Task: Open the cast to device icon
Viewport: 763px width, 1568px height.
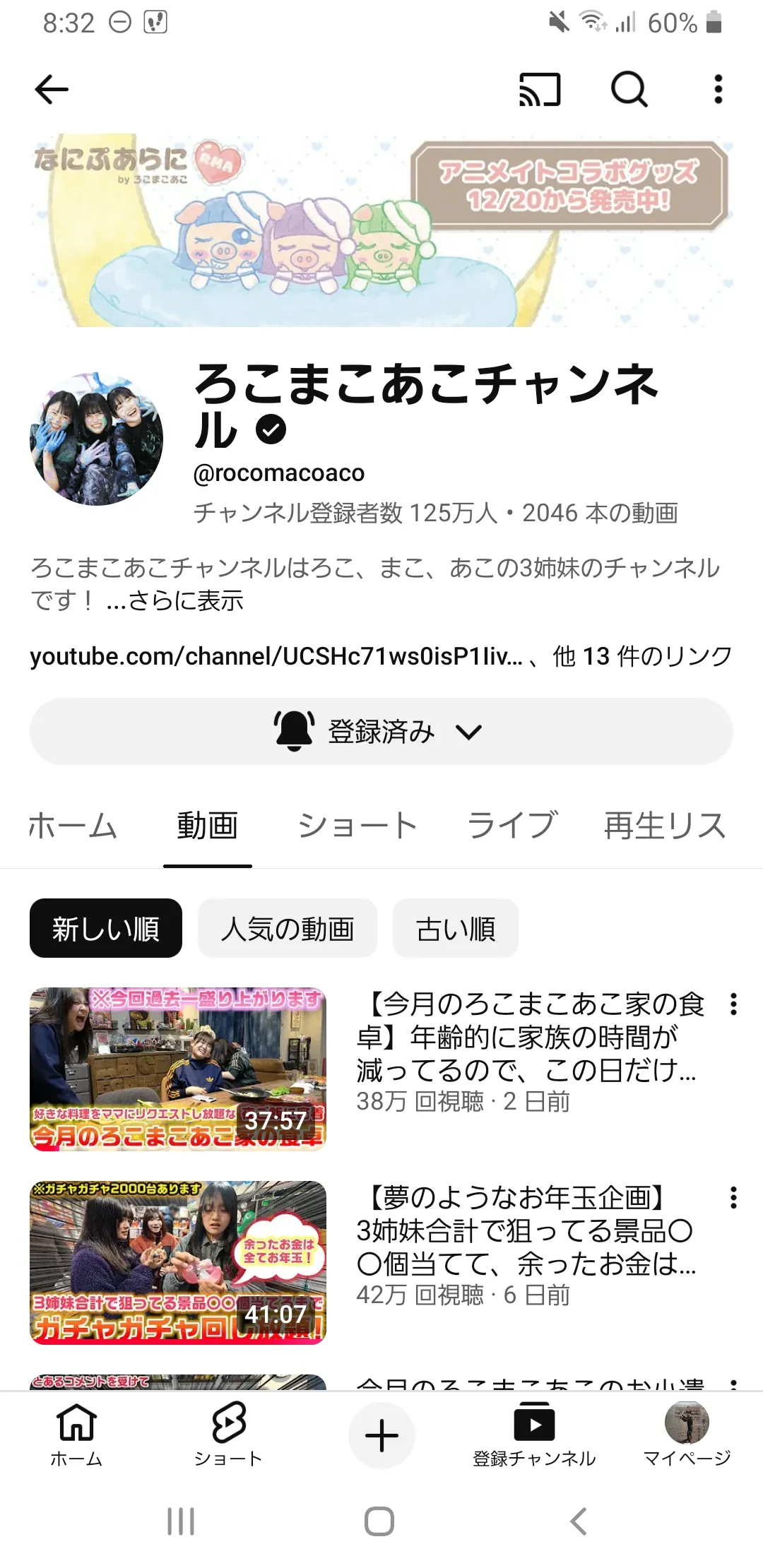Action: 540,90
